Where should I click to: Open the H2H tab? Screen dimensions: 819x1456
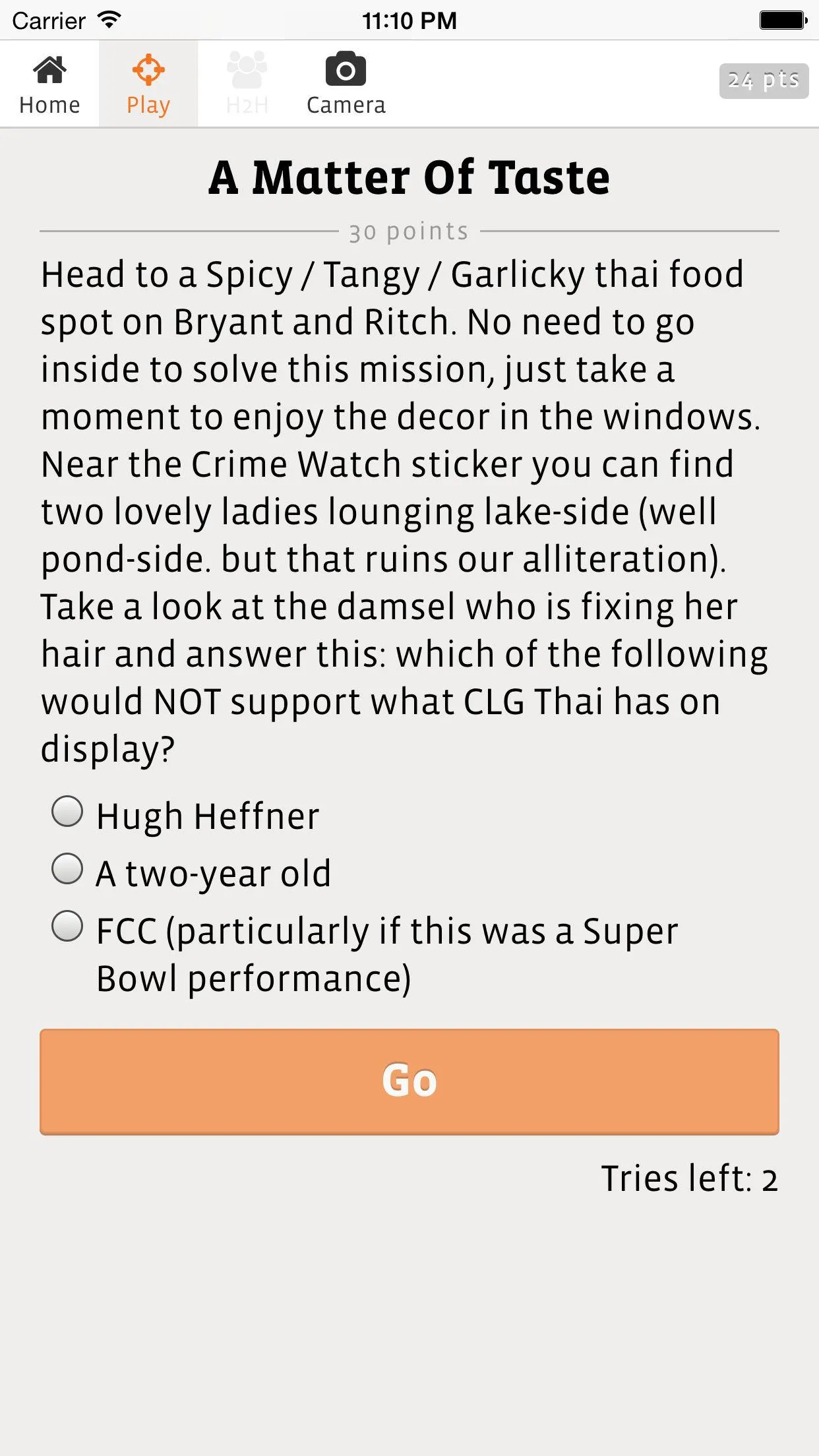pos(247,84)
